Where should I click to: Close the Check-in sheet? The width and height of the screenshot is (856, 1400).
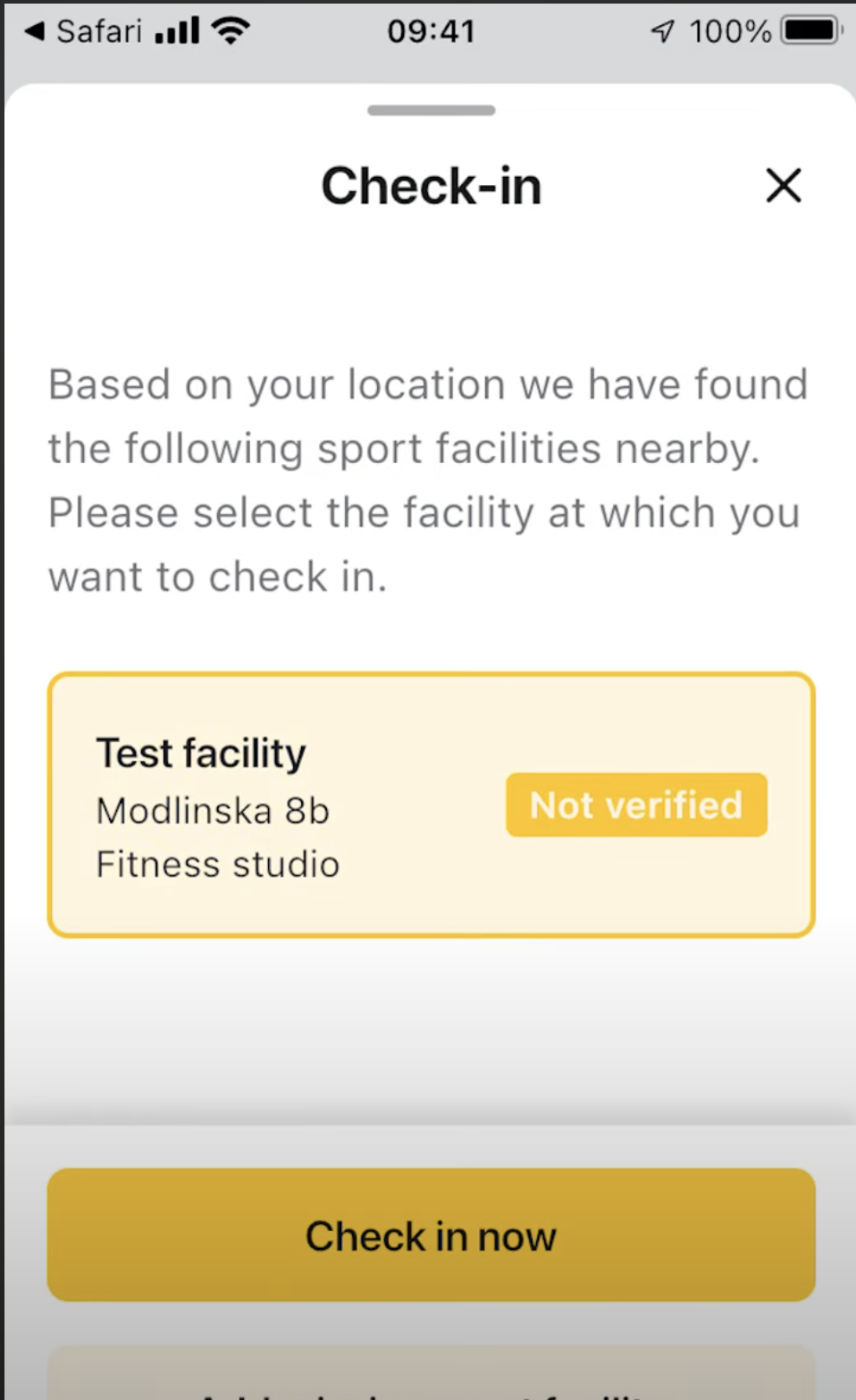tap(784, 185)
